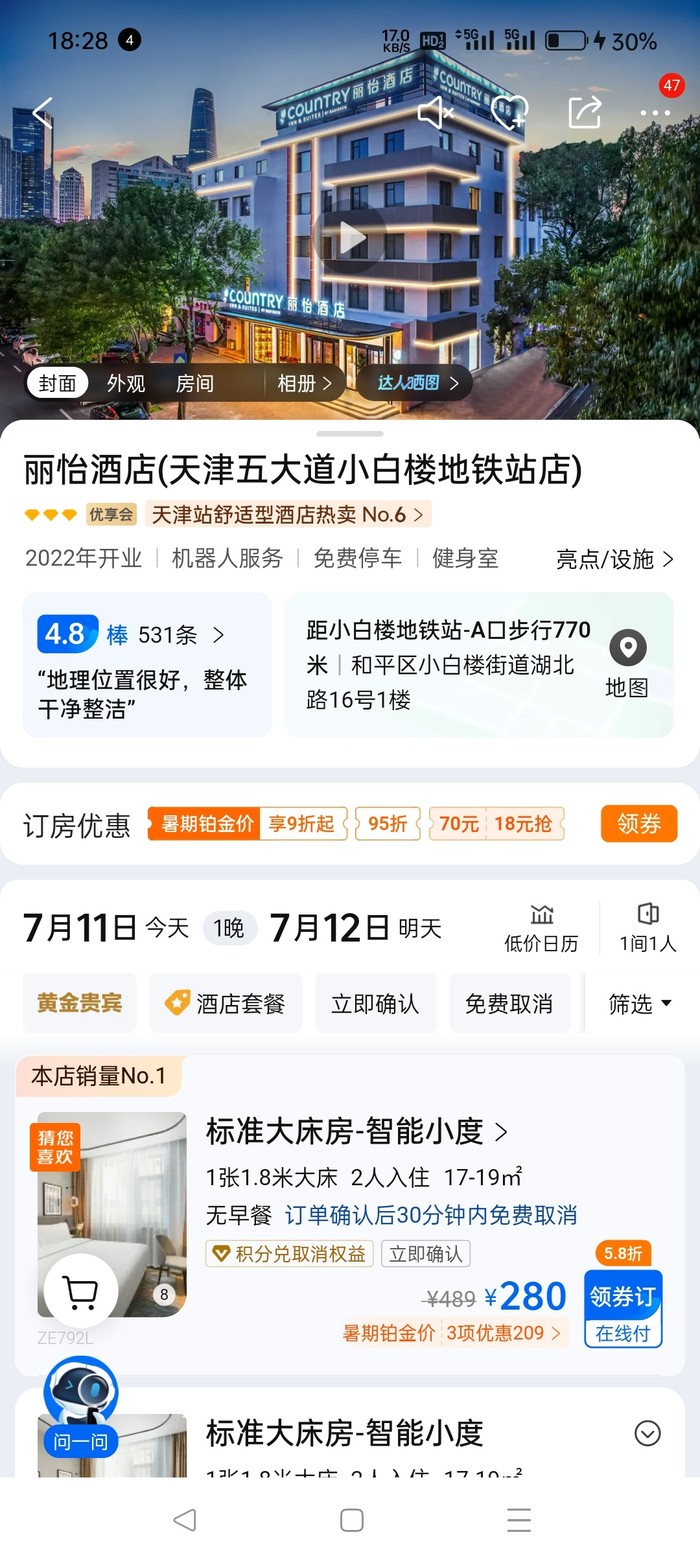Add this hotel to favorites
The width and height of the screenshot is (700, 1563).
[509, 113]
